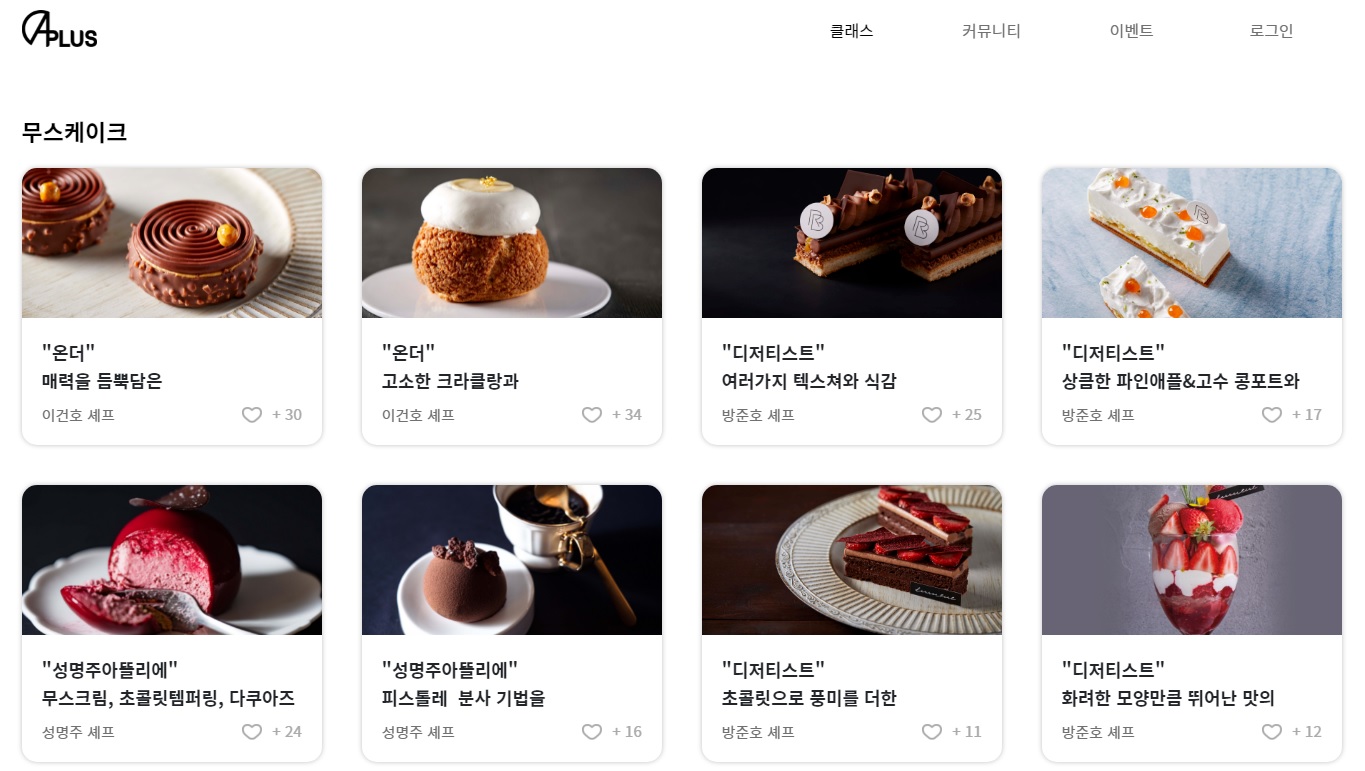Like the "고소한 크라클랑과" class
Screen dimensions: 1365x771
[x=592, y=415]
